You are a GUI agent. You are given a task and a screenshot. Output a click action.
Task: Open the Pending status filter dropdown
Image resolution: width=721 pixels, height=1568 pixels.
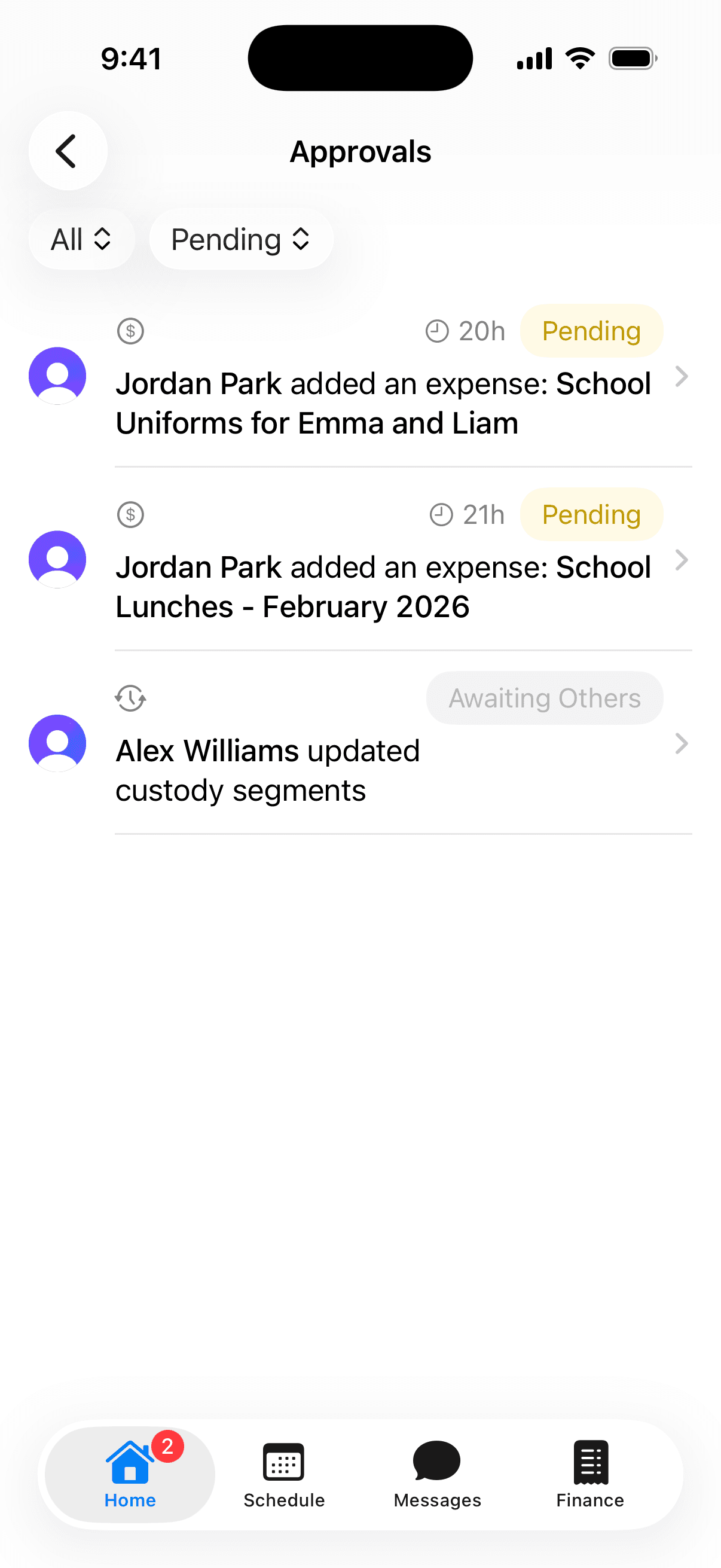tap(240, 239)
